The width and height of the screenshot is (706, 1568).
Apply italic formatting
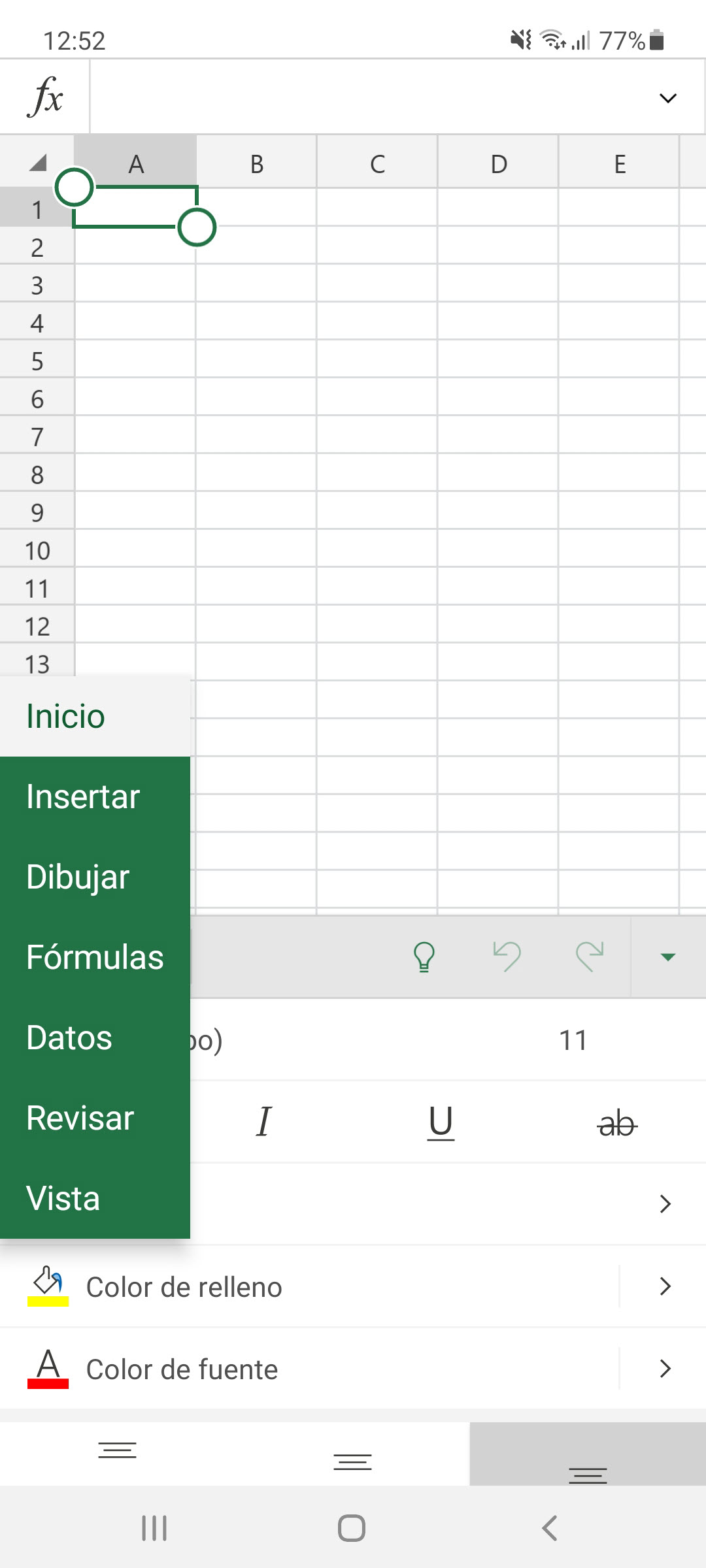coord(263,1122)
